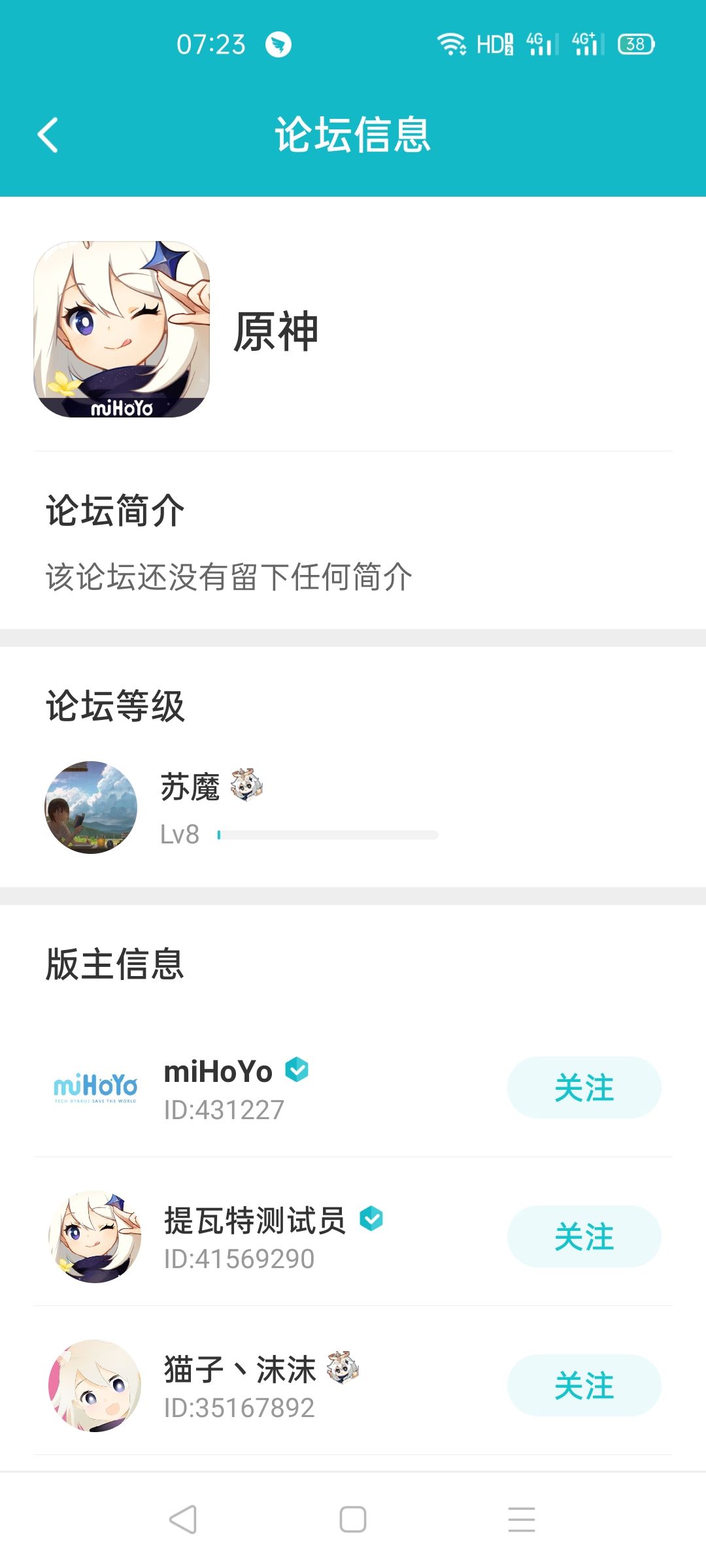Go back using the header arrow

coord(48,135)
